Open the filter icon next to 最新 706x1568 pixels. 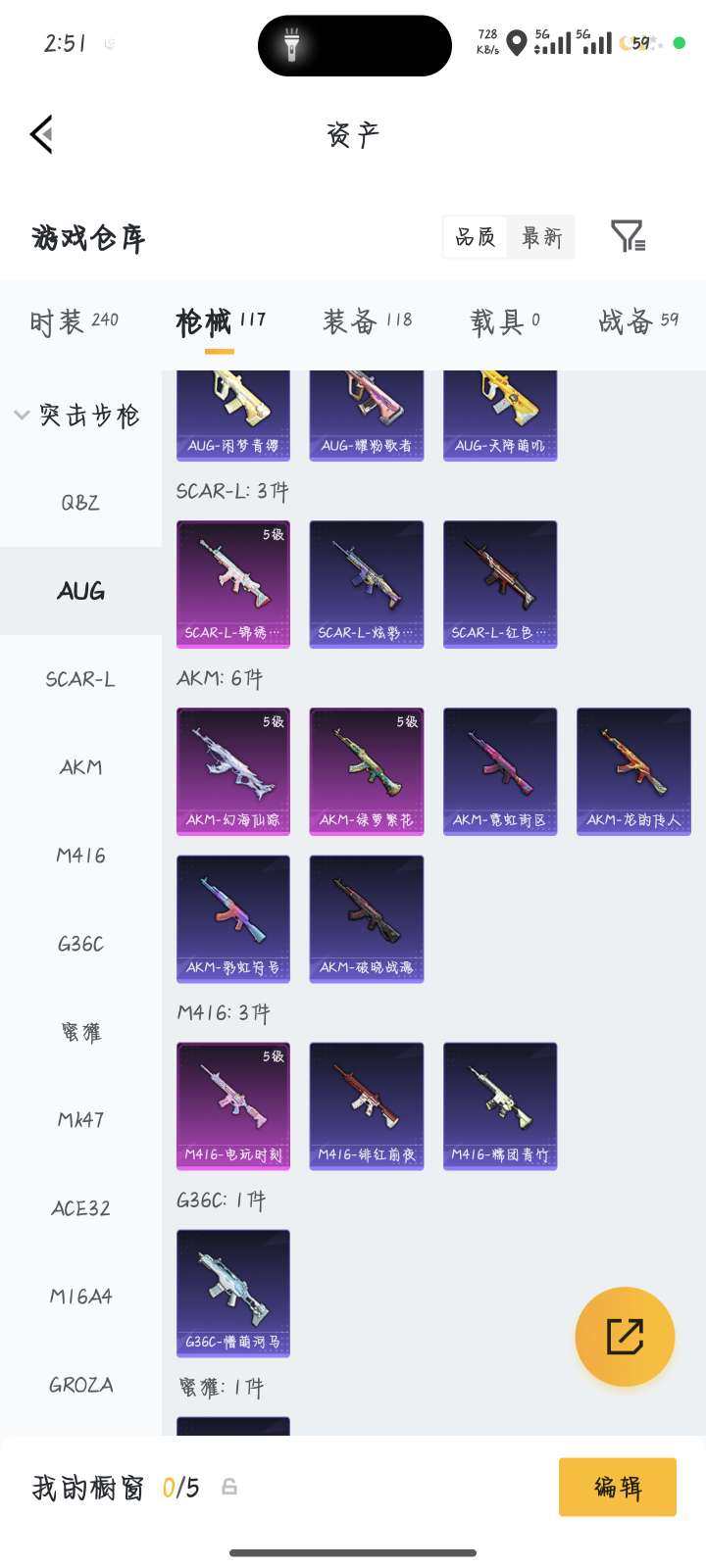point(627,236)
